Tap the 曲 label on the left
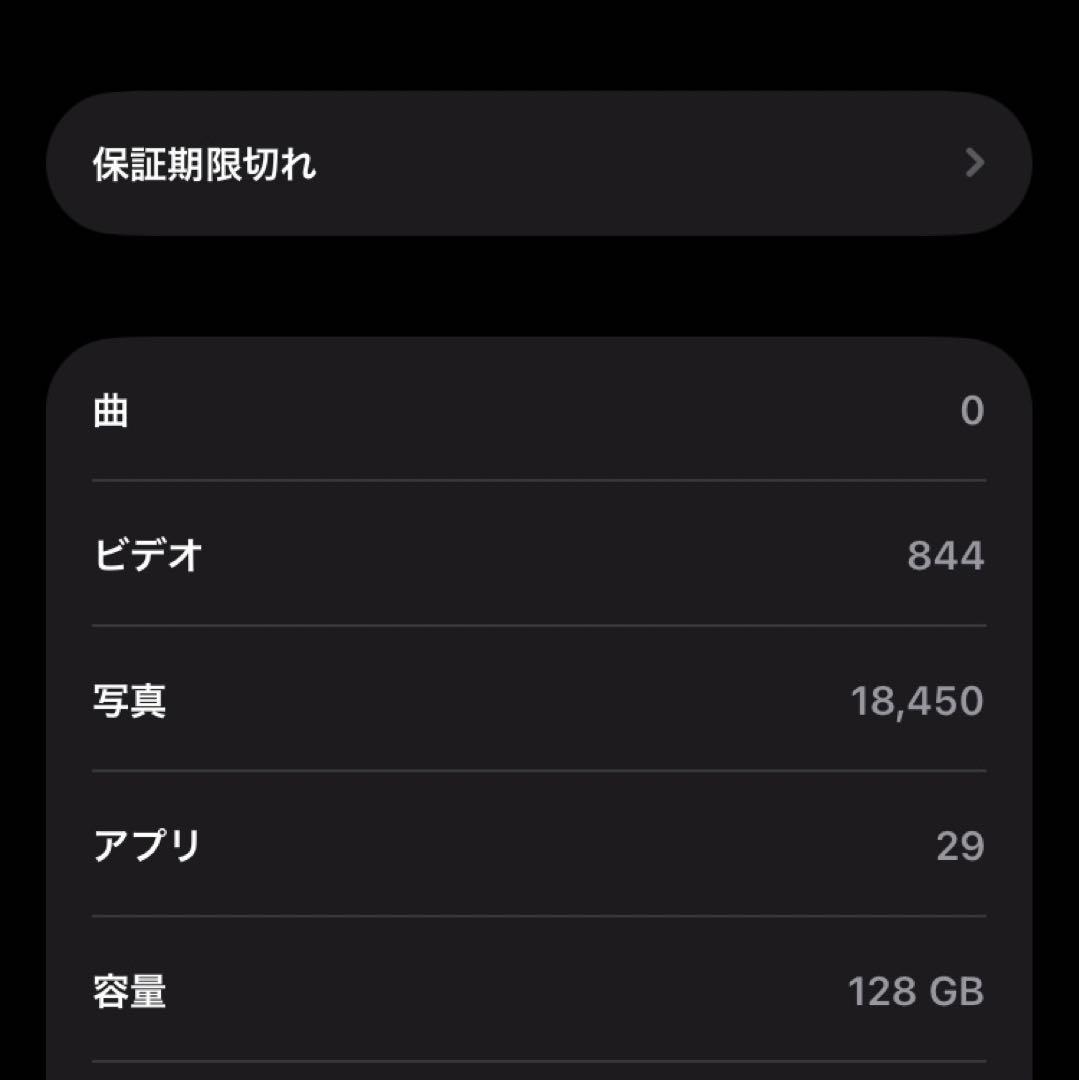 pyautogui.click(x=110, y=410)
